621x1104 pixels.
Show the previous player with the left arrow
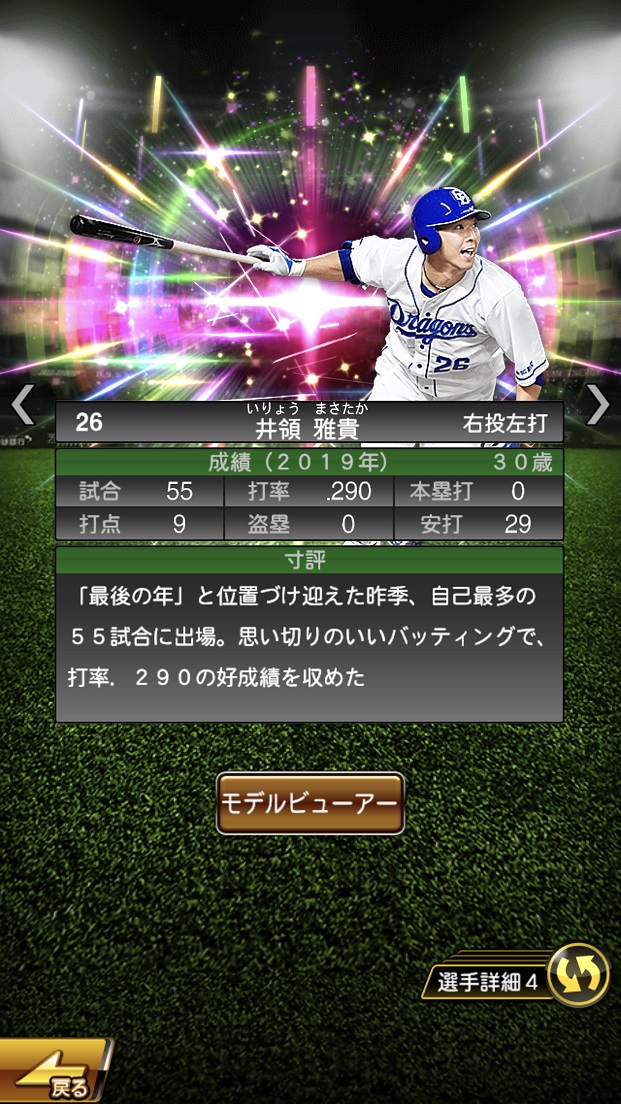click(22, 405)
